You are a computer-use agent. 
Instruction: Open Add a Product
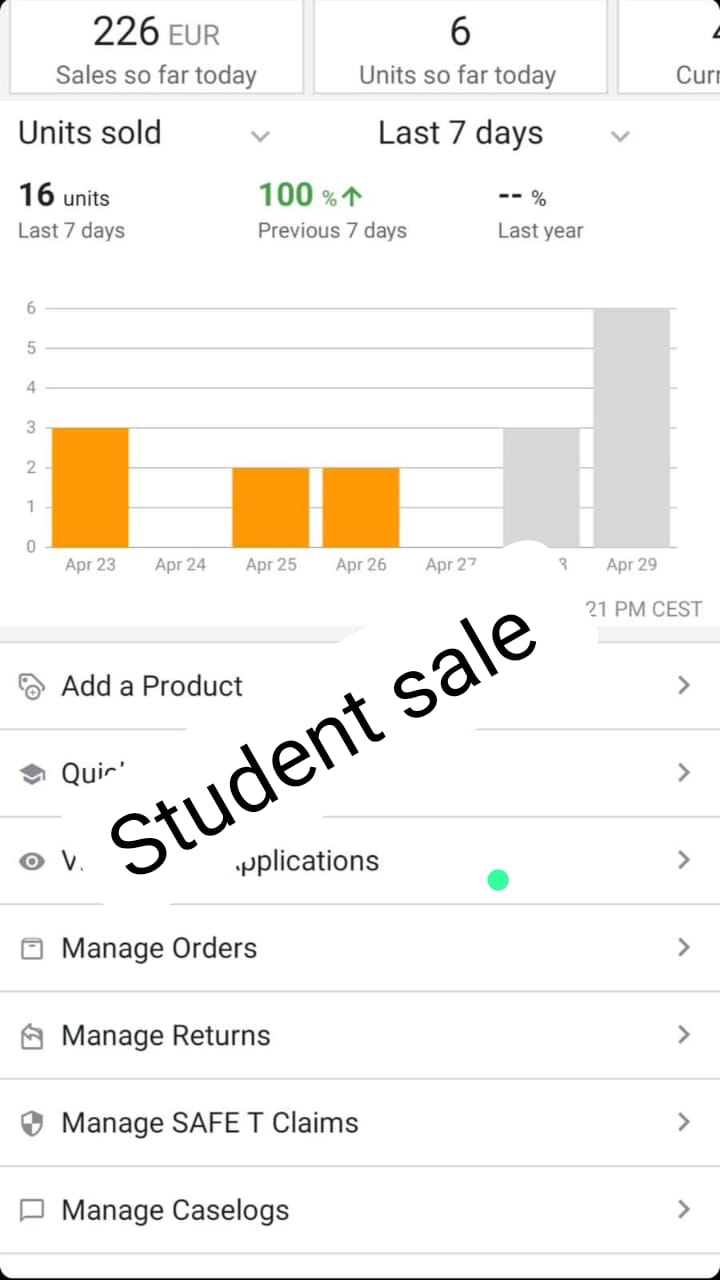[x=360, y=686]
